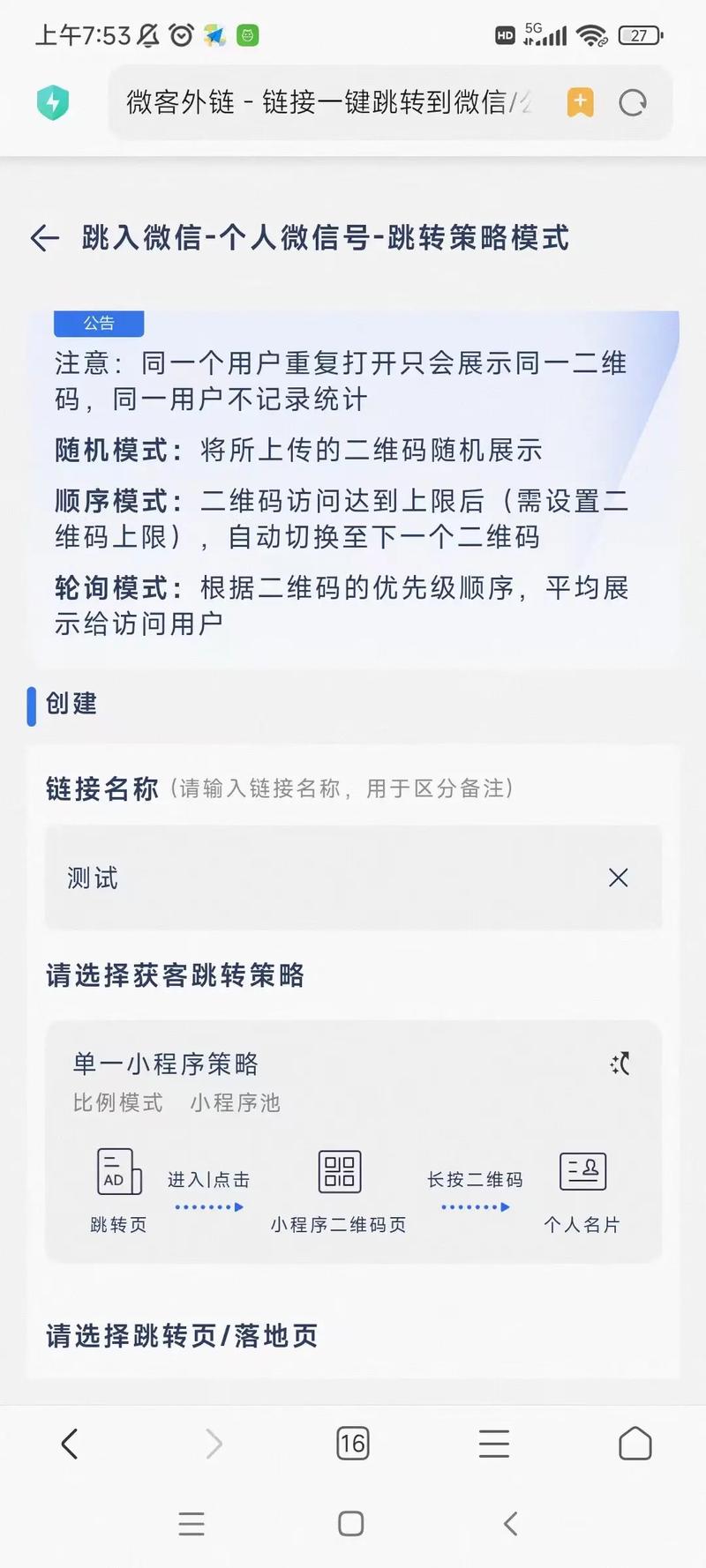Clear the 测试 link name text
This screenshot has height=1568, width=706.
tap(618, 877)
